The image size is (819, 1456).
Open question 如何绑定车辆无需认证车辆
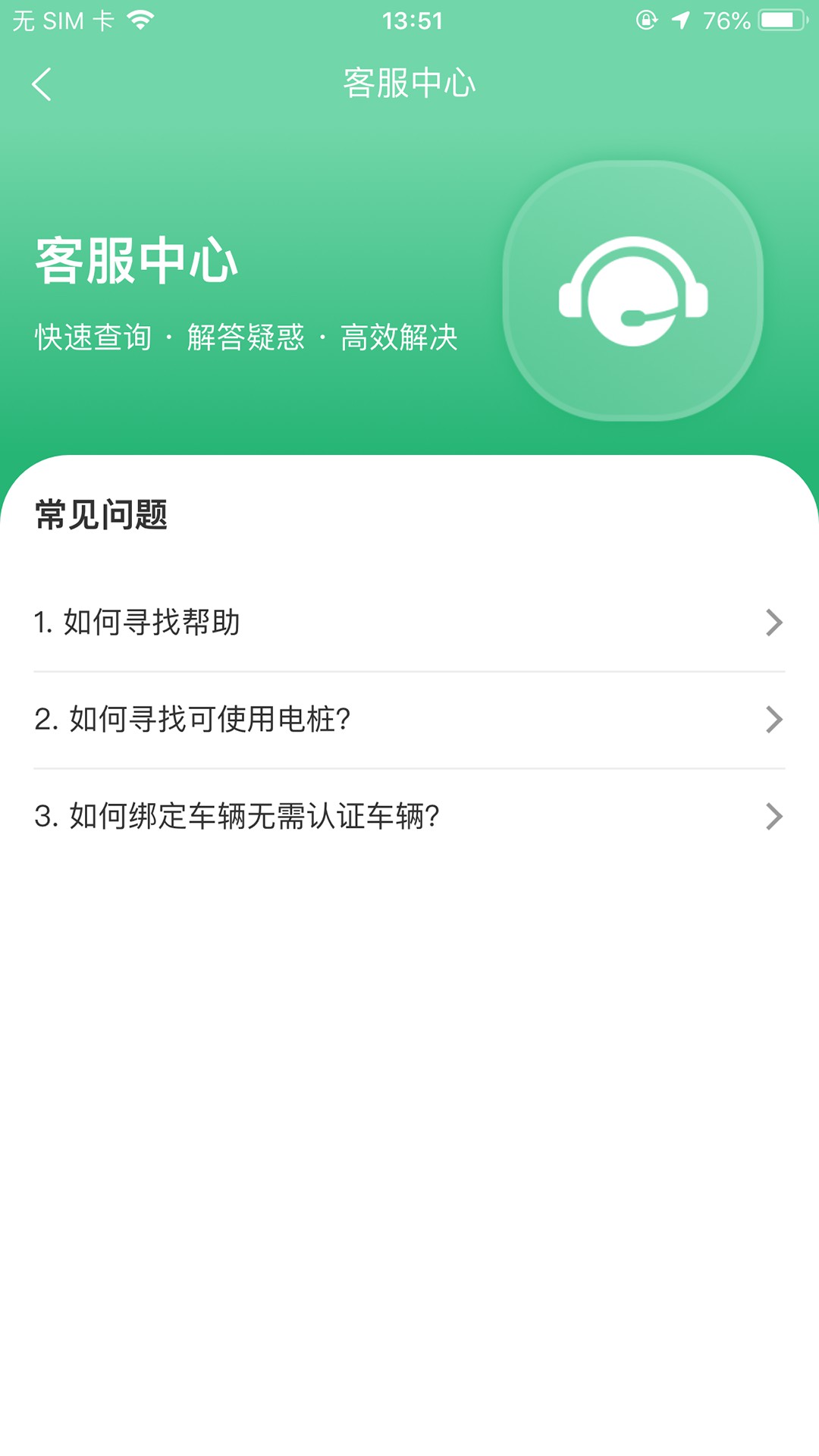[409, 817]
